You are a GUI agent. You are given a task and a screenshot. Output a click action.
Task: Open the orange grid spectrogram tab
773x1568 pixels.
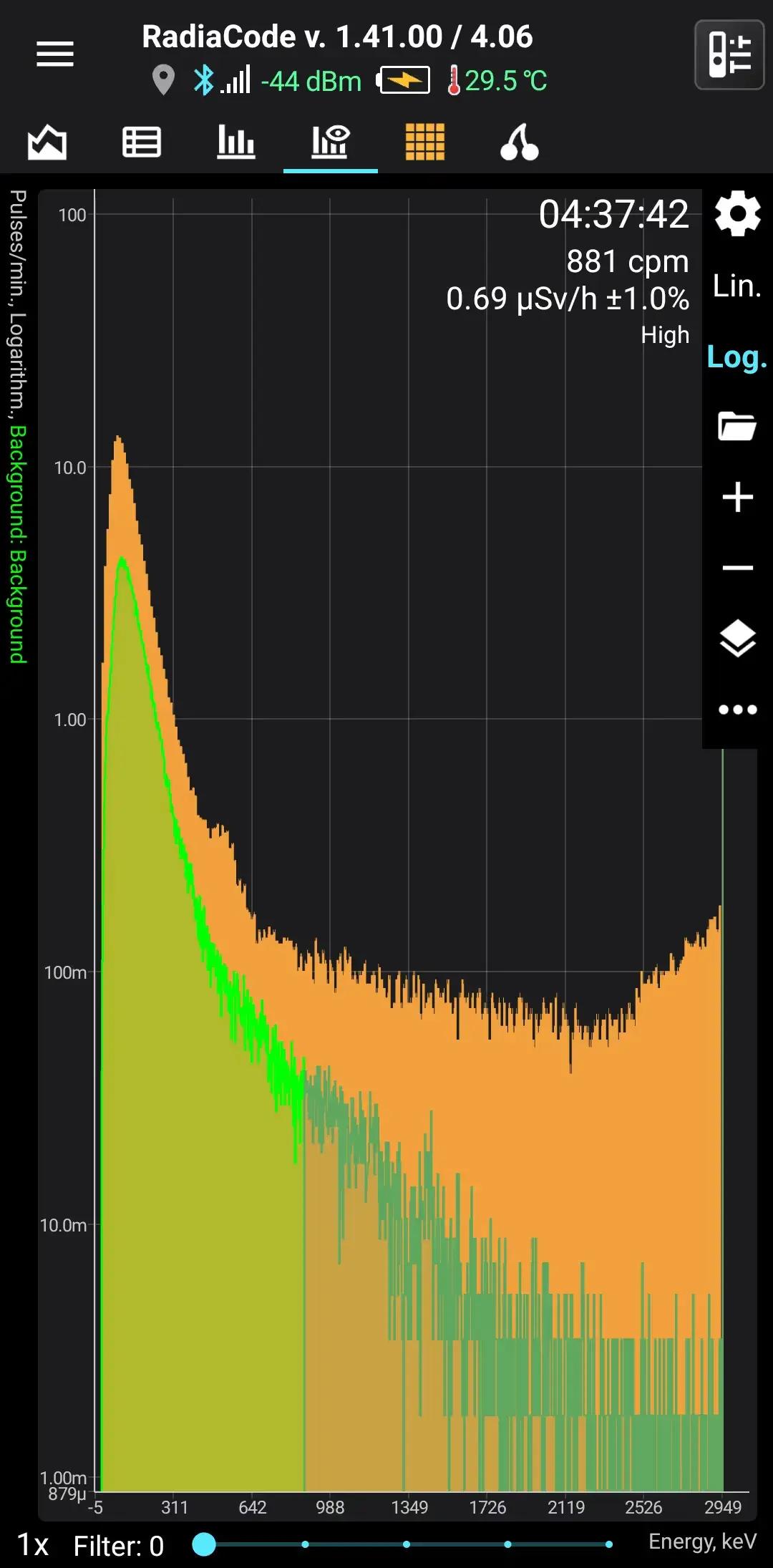pyautogui.click(x=425, y=142)
